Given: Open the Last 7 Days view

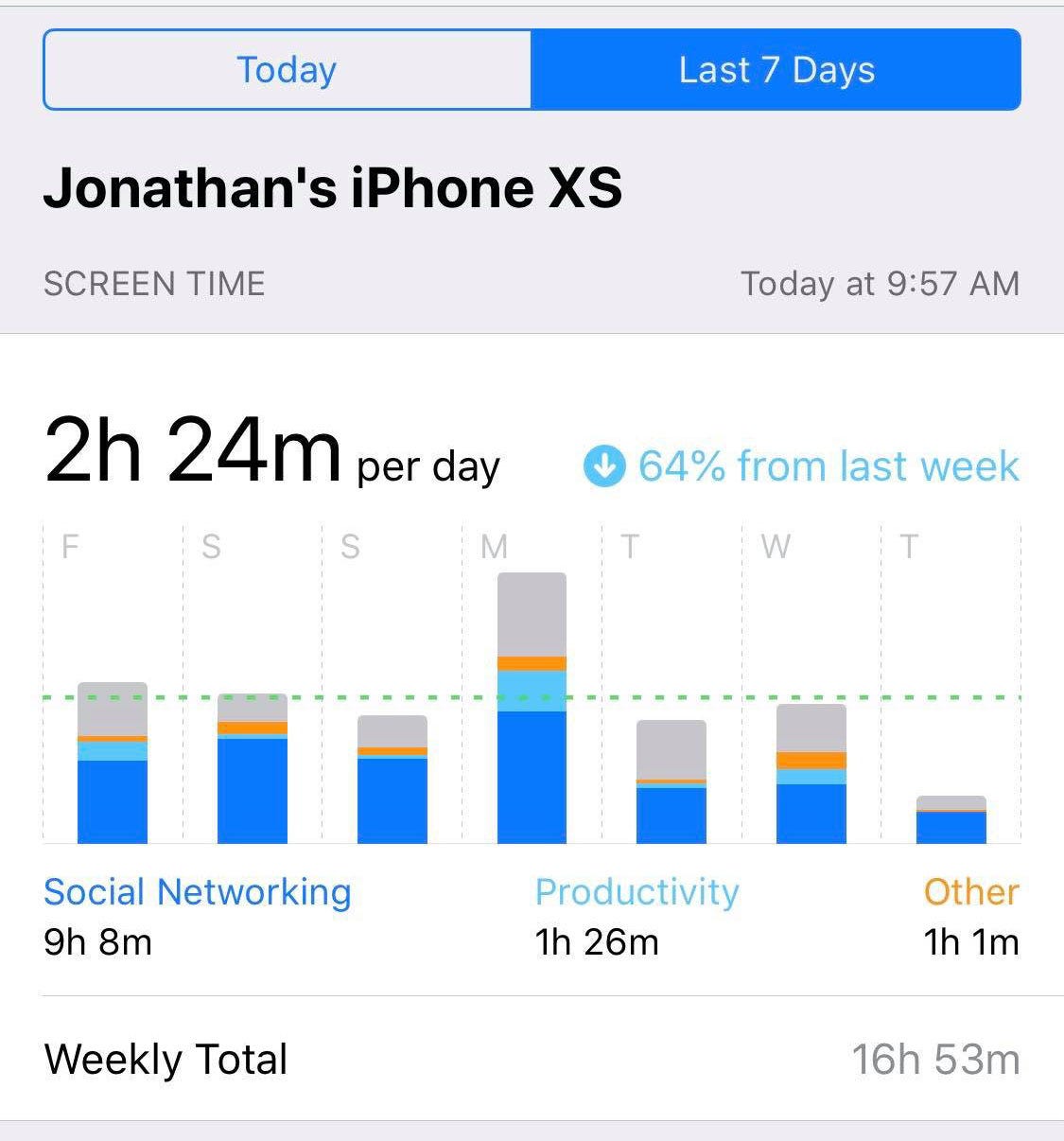Looking at the screenshot, I should [776, 67].
